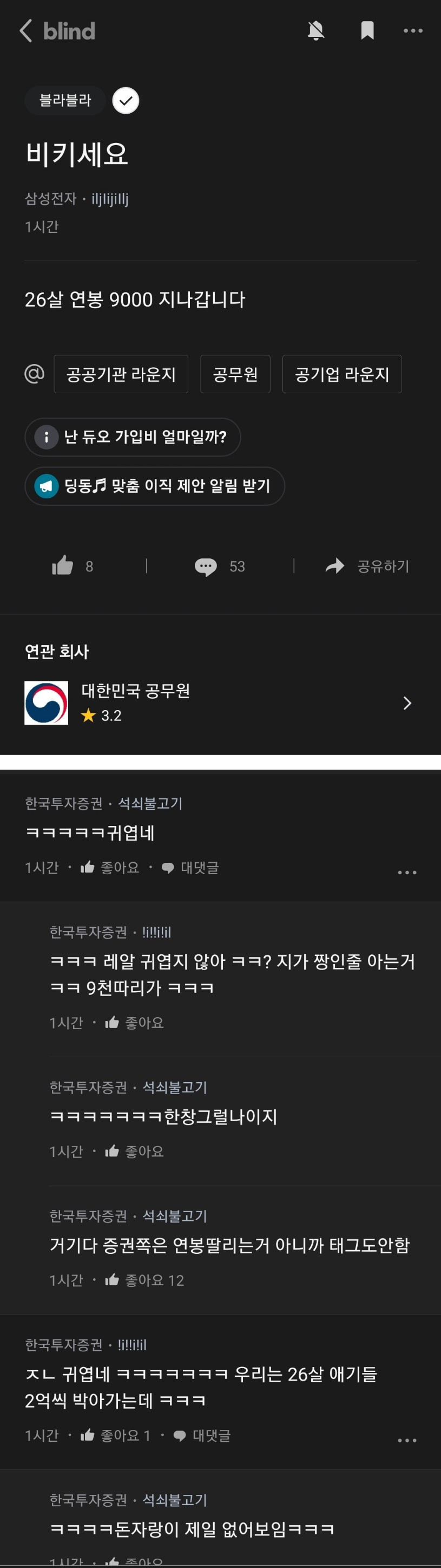
Task: Select the 공무원 tag
Action: coord(235,374)
